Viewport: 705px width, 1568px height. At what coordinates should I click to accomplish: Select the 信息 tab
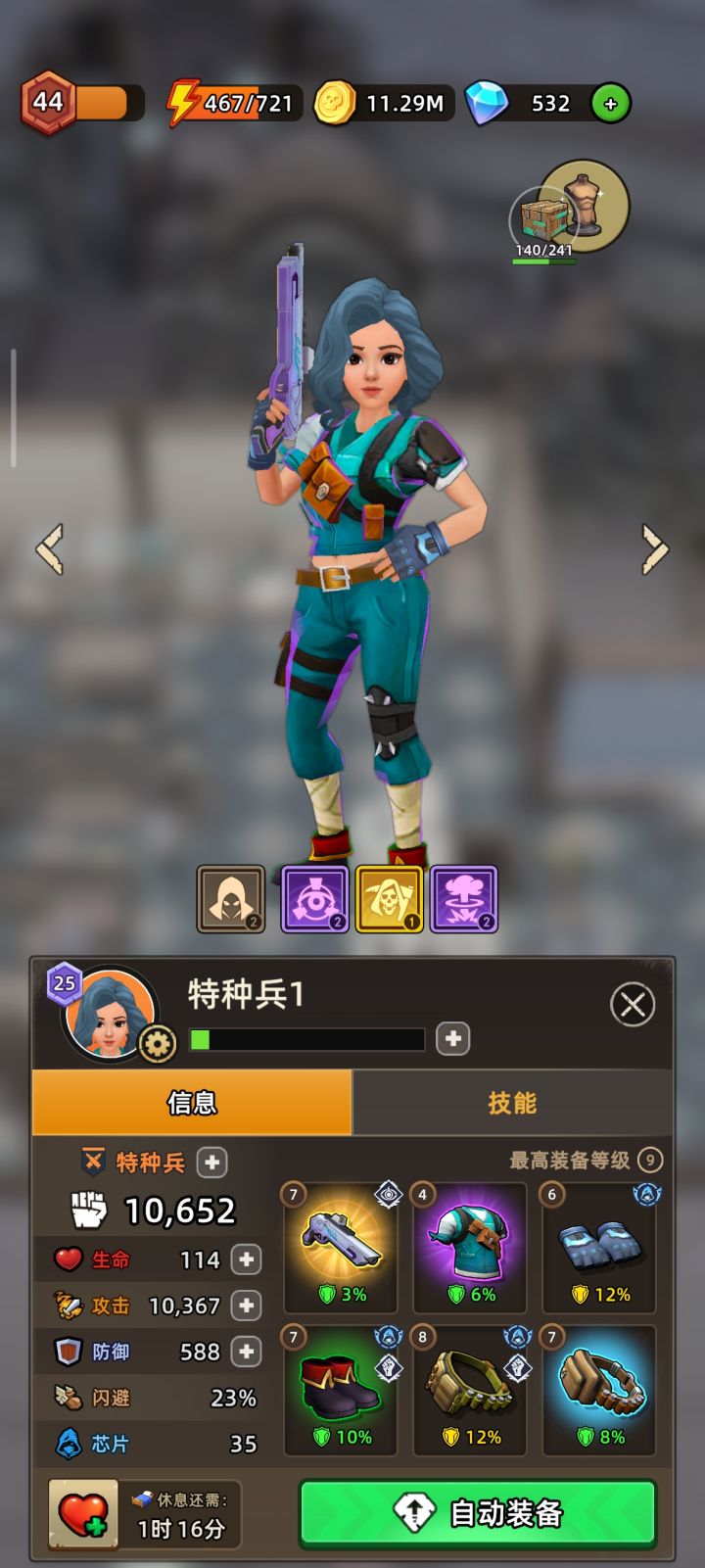192,1102
